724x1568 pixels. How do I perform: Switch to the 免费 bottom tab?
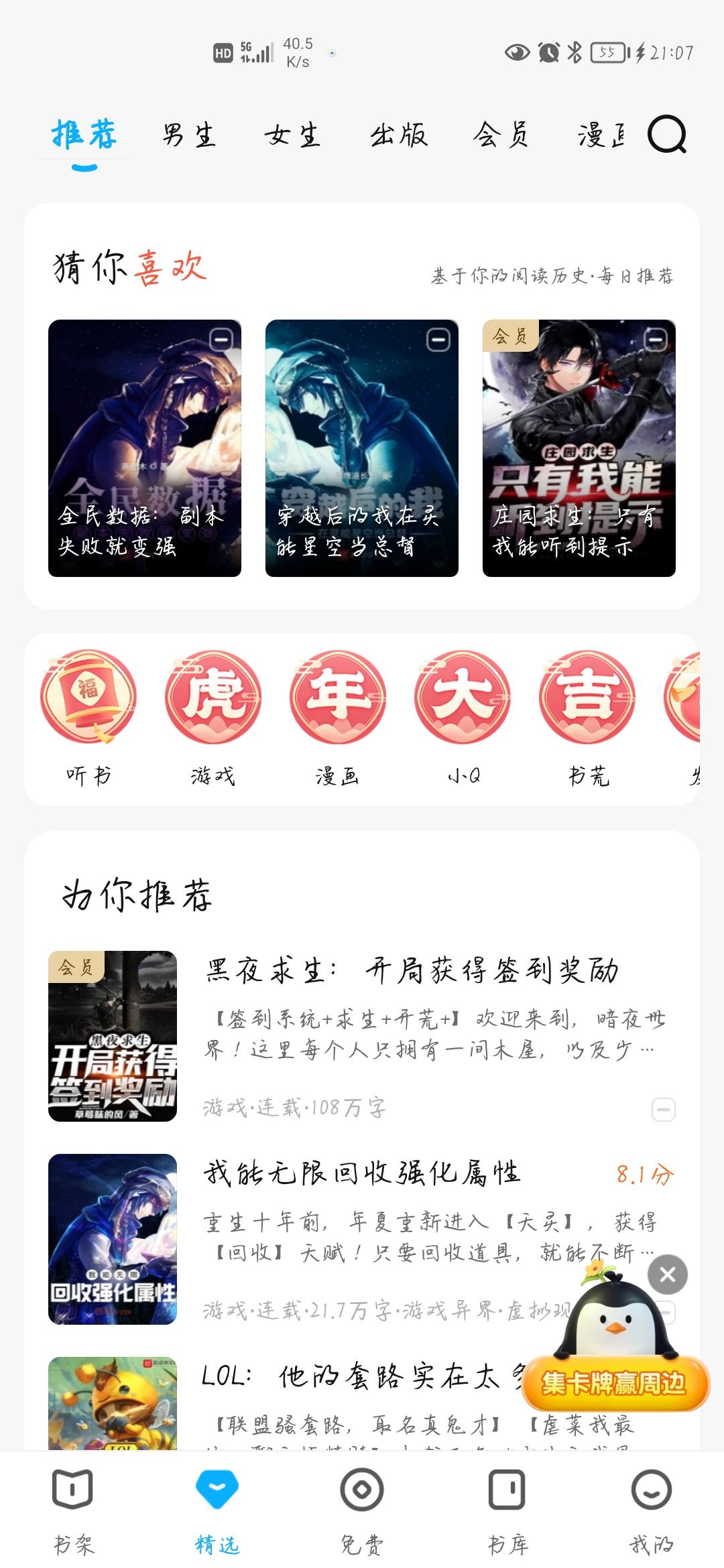(362, 1510)
